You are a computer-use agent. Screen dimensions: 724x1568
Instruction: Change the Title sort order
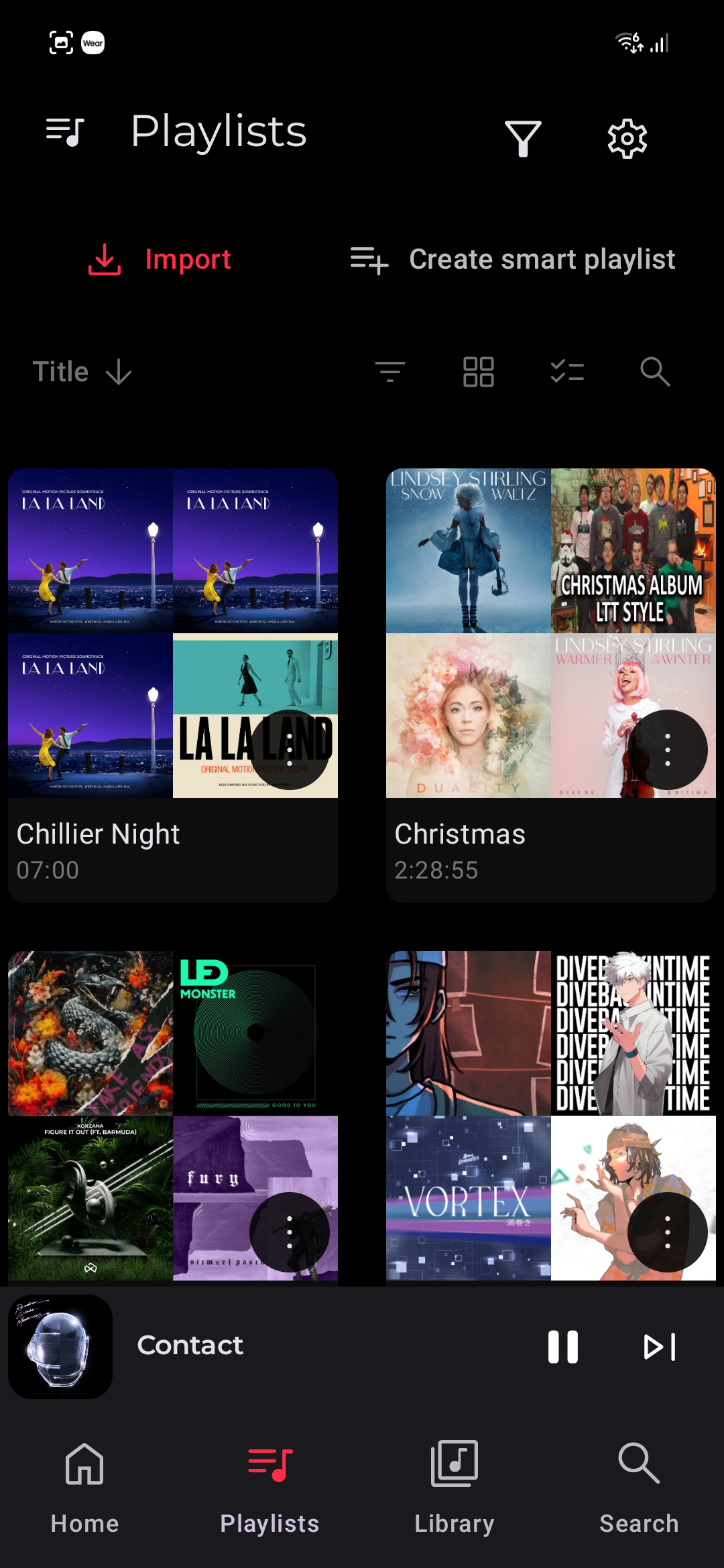pos(82,372)
